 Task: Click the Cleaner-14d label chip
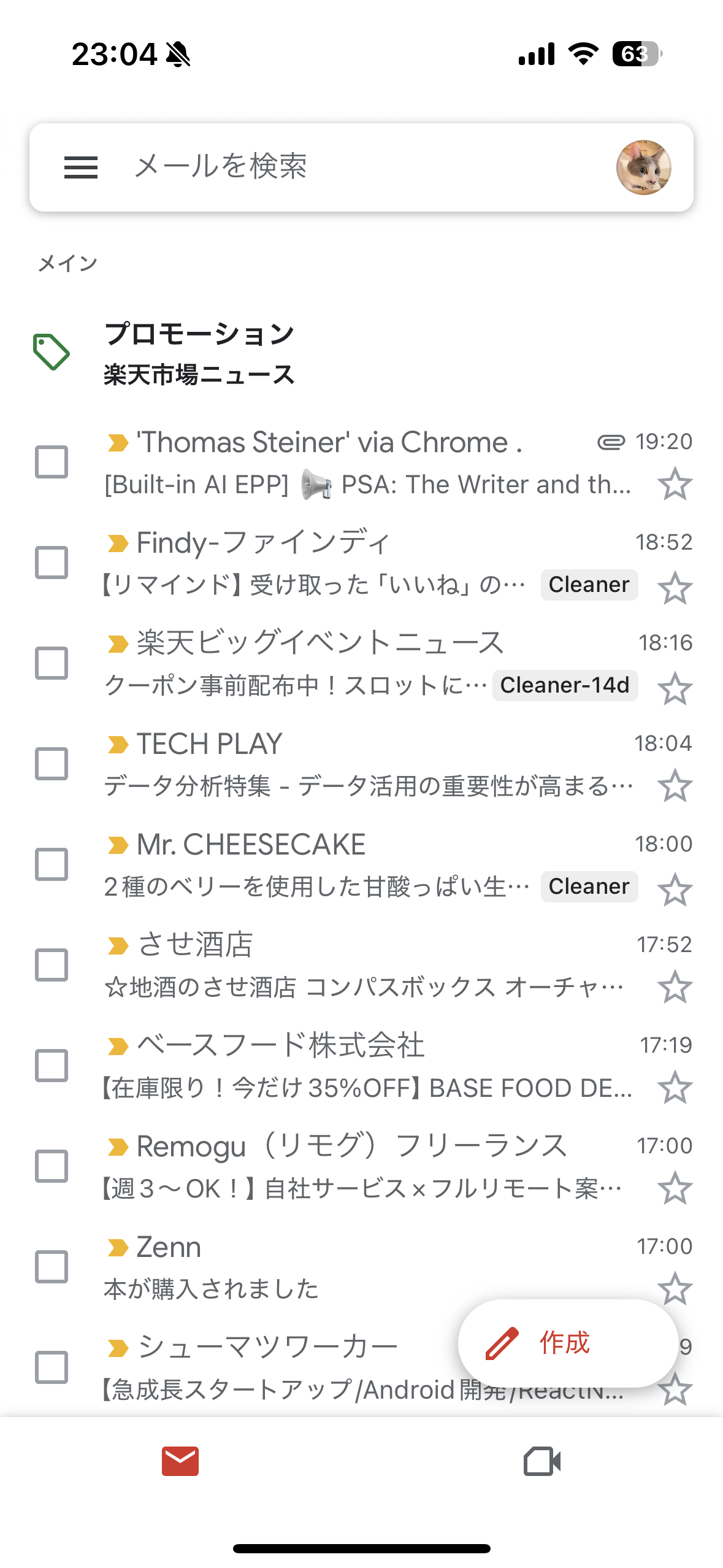pyautogui.click(x=565, y=686)
